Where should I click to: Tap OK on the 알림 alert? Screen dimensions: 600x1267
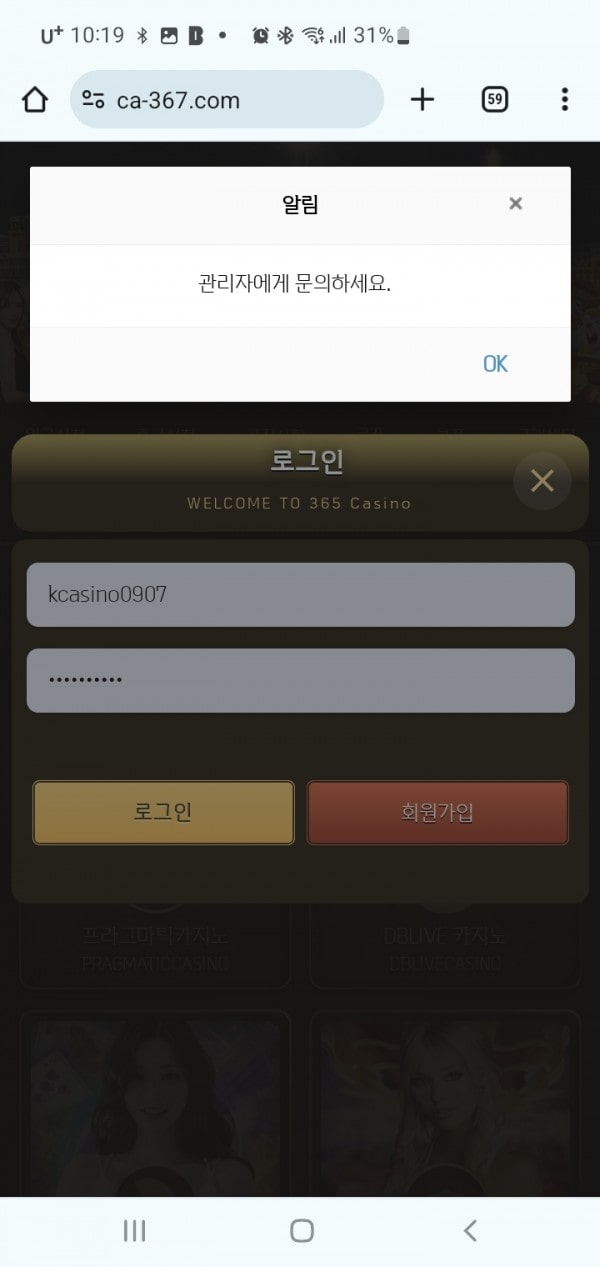[495, 364]
